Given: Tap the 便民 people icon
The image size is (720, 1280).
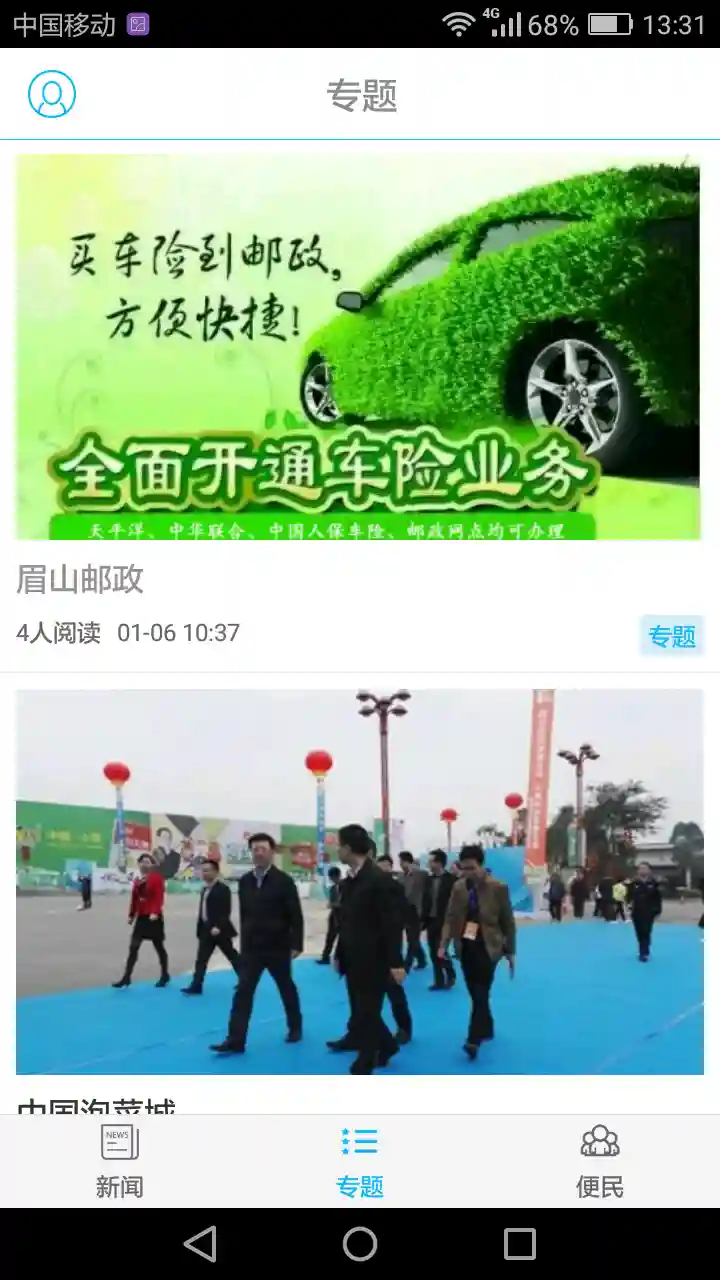Looking at the screenshot, I should (598, 1141).
